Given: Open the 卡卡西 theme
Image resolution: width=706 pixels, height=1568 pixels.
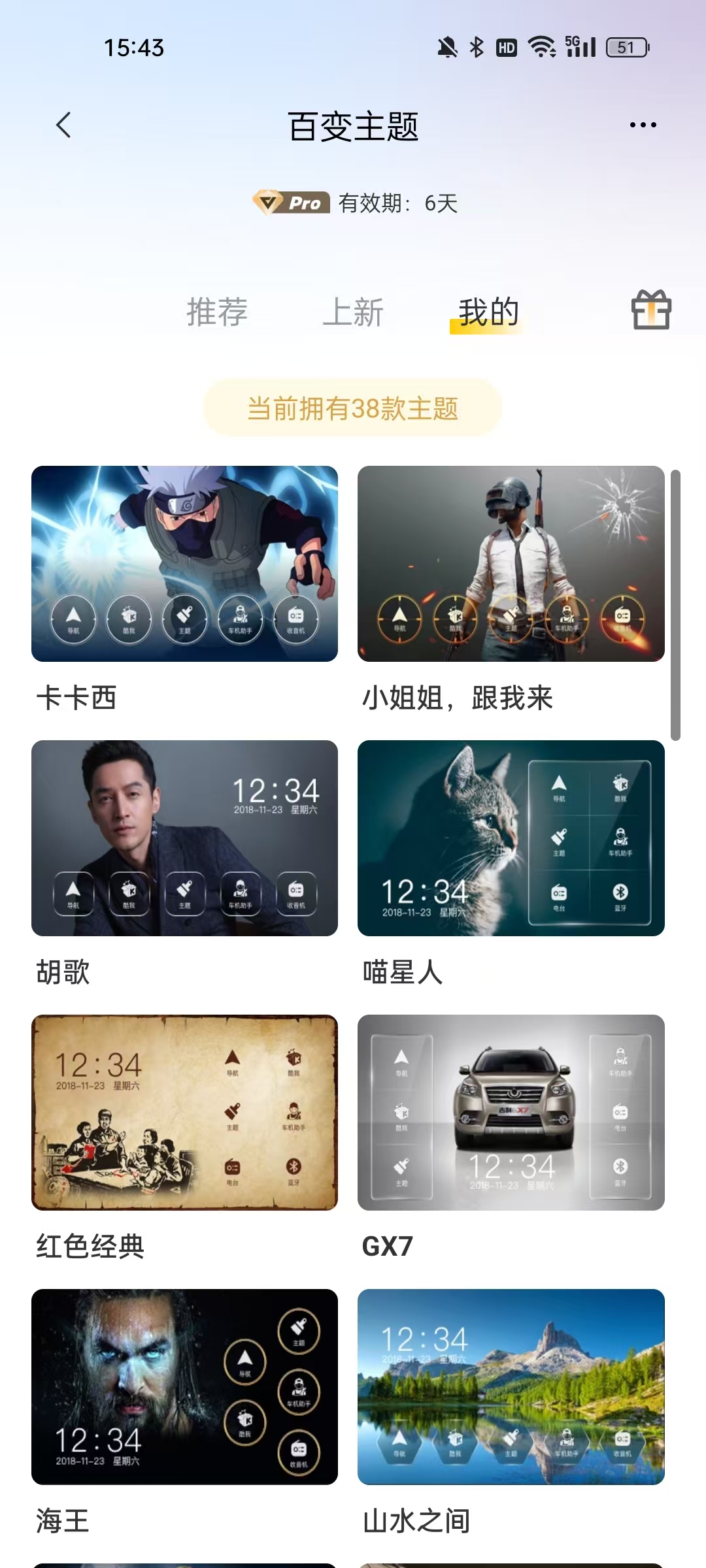Looking at the screenshot, I should [184, 564].
